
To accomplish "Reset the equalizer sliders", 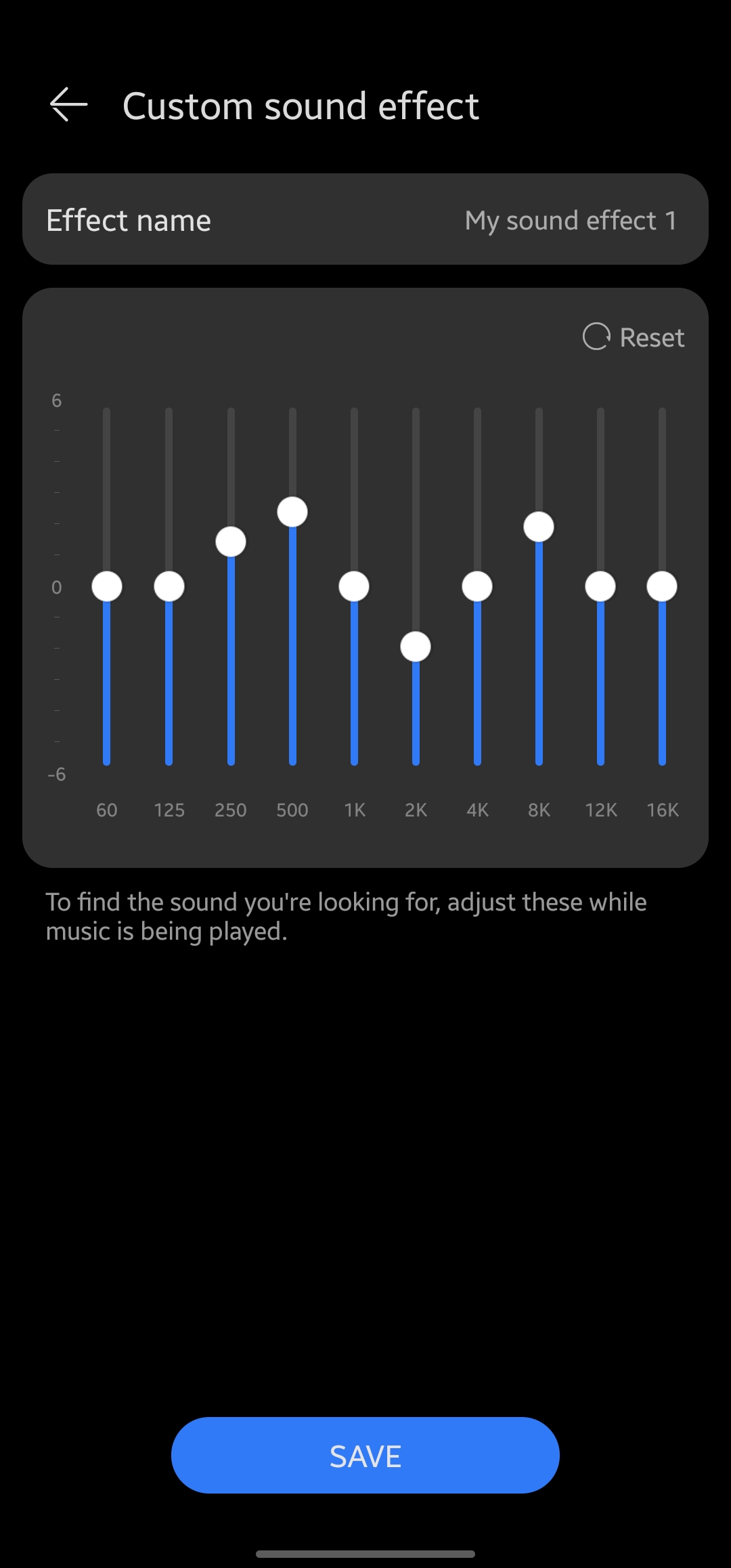I will pos(634,336).
